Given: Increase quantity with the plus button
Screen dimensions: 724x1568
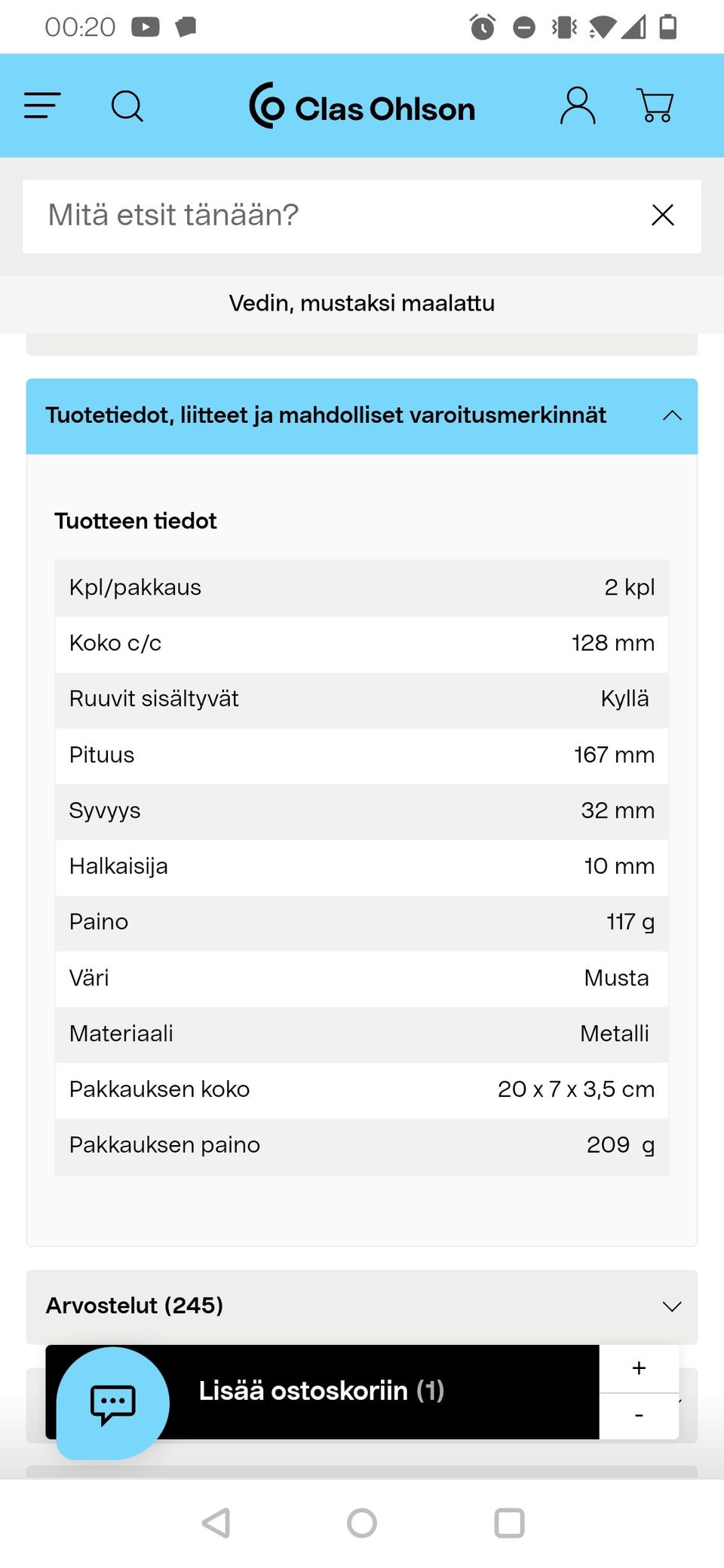Looking at the screenshot, I should pyautogui.click(x=638, y=1367).
